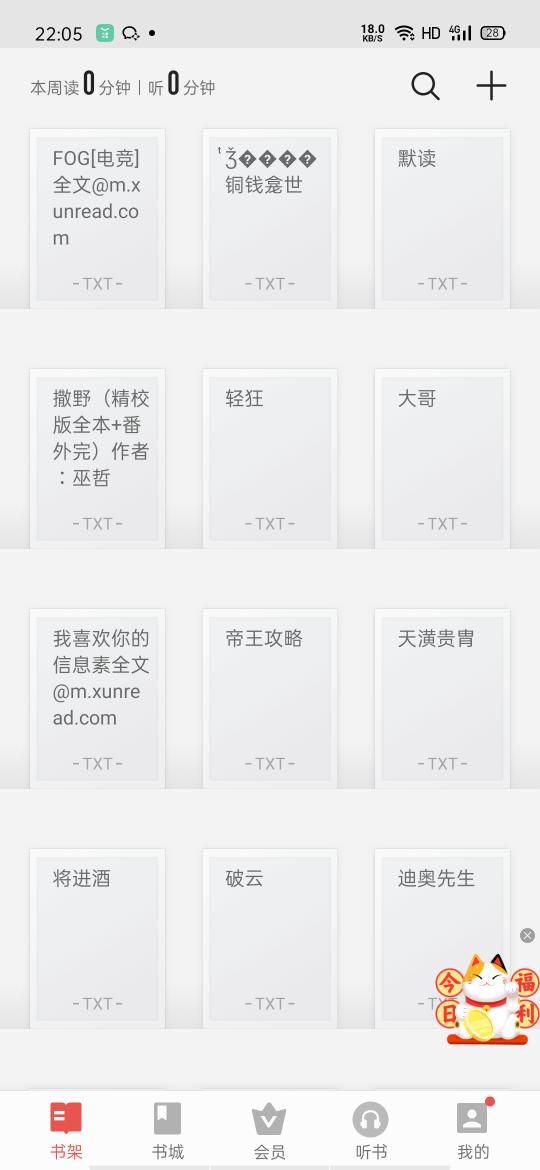The image size is (540, 1170).
Task: Open the book 大哥
Action: (x=442, y=459)
